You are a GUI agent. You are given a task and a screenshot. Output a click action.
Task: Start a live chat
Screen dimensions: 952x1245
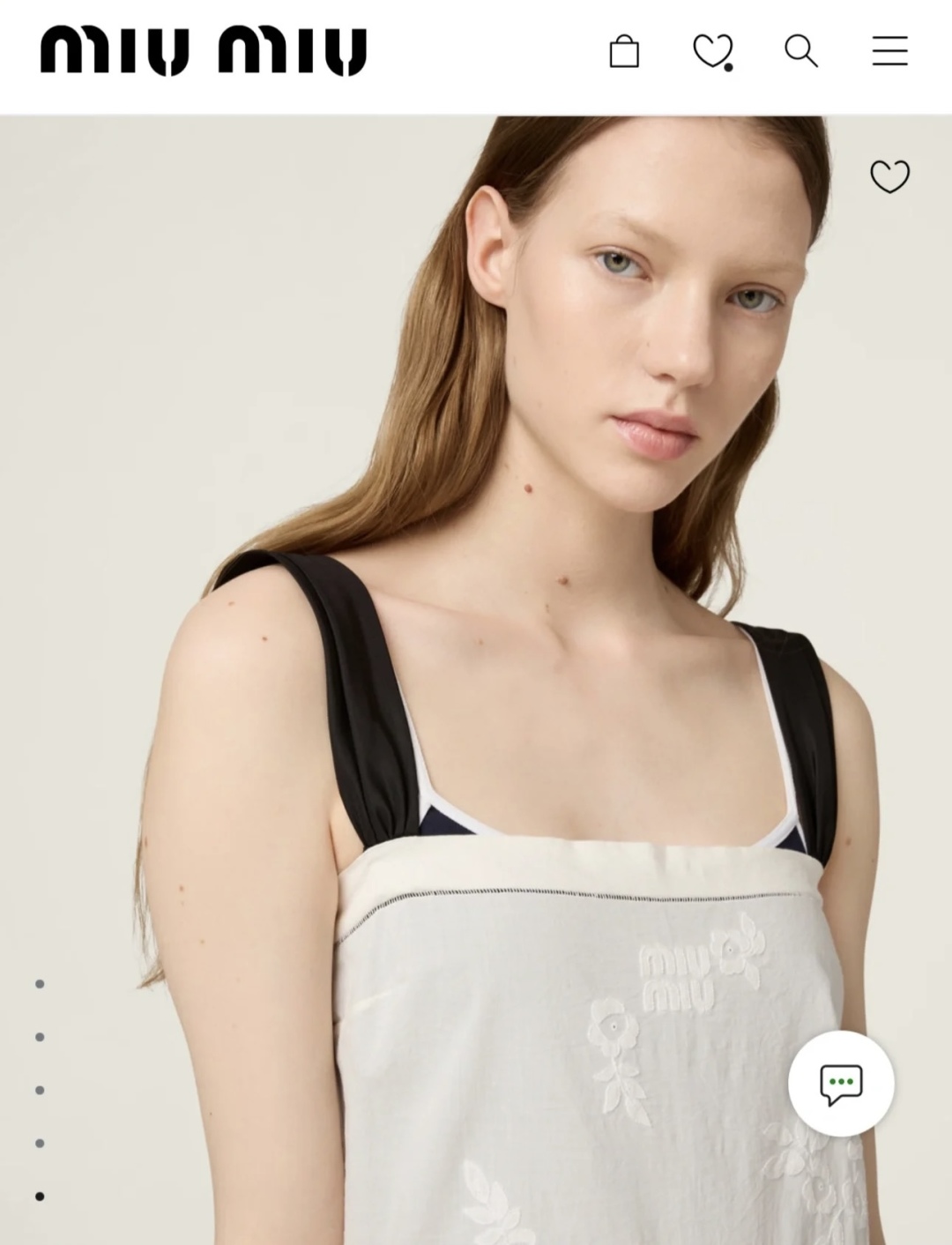pos(841,1083)
